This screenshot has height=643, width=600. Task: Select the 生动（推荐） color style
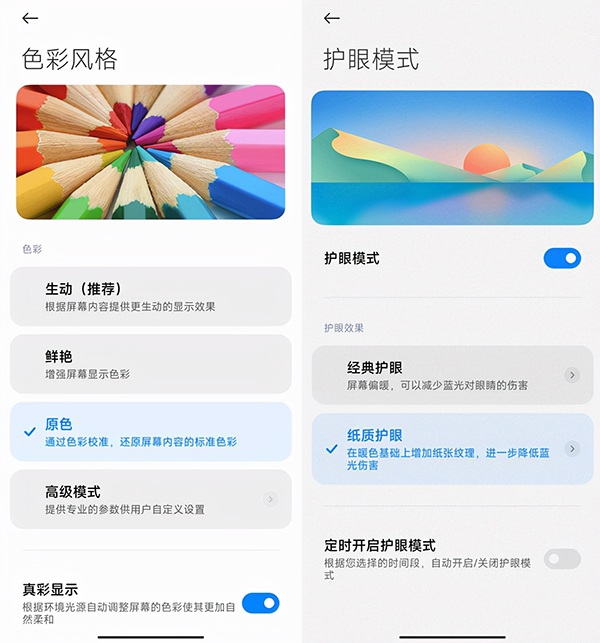pos(150,296)
